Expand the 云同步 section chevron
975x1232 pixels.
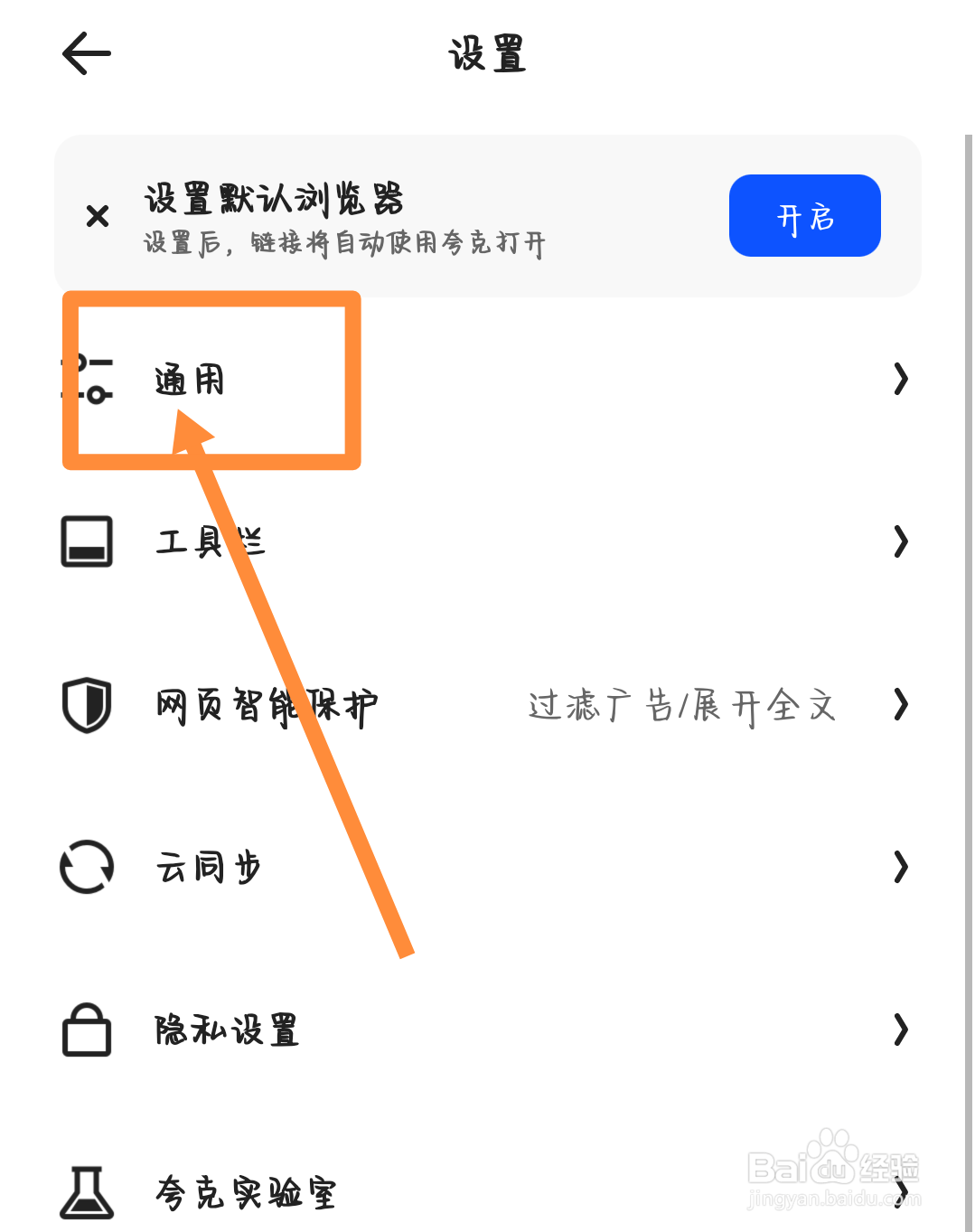pyautogui.click(x=900, y=867)
